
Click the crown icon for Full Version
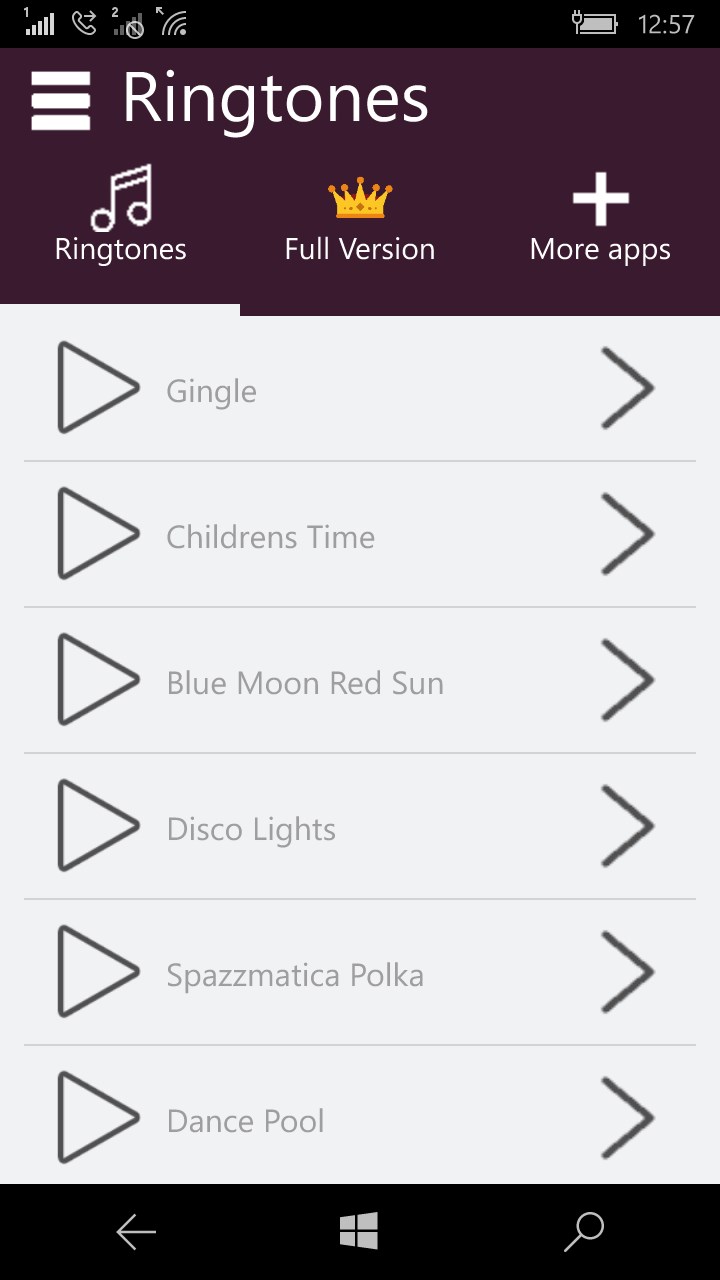click(359, 195)
